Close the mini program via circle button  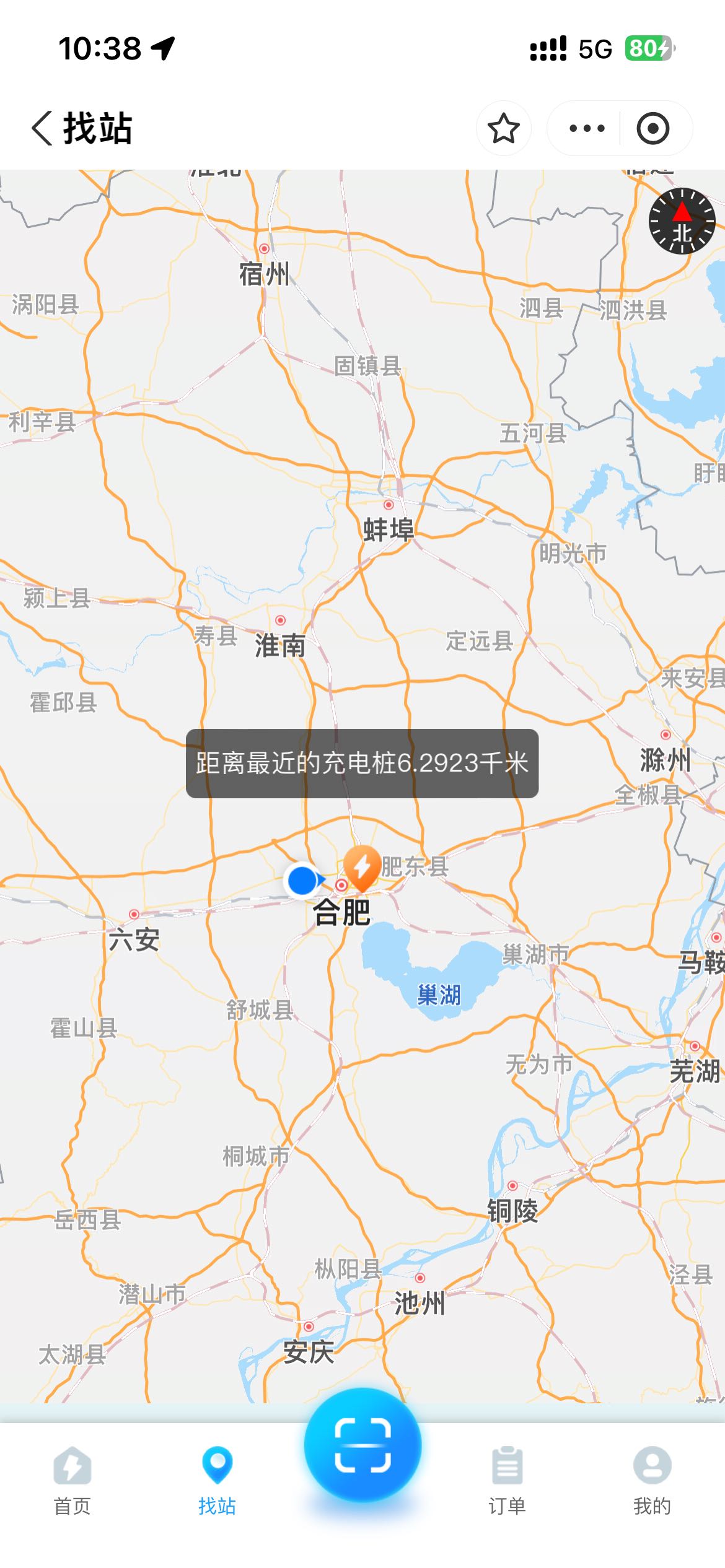point(652,128)
